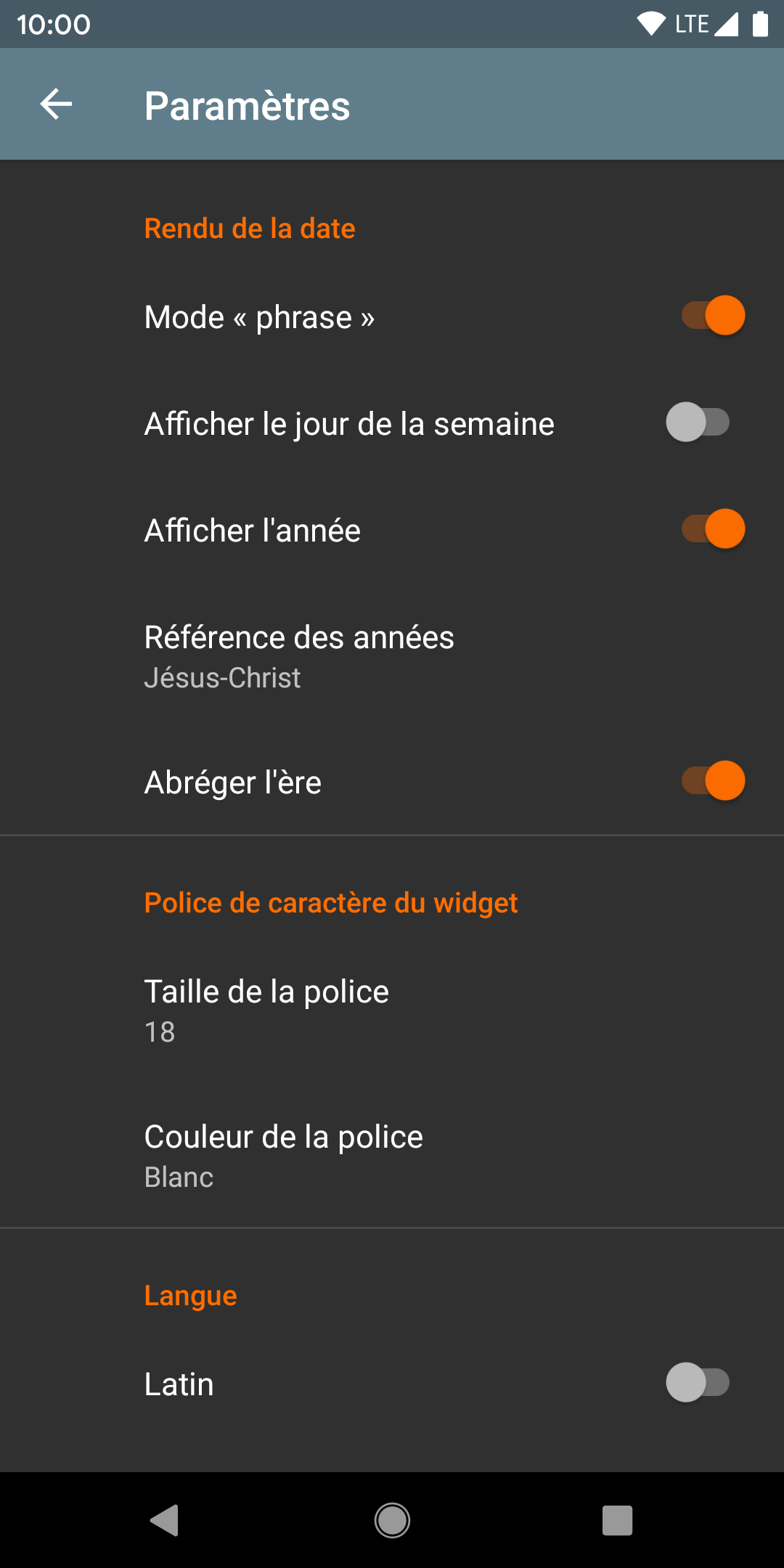This screenshot has height=1568, width=784.
Task: Open recent apps from the navigation bar
Action: (617, 1520)
